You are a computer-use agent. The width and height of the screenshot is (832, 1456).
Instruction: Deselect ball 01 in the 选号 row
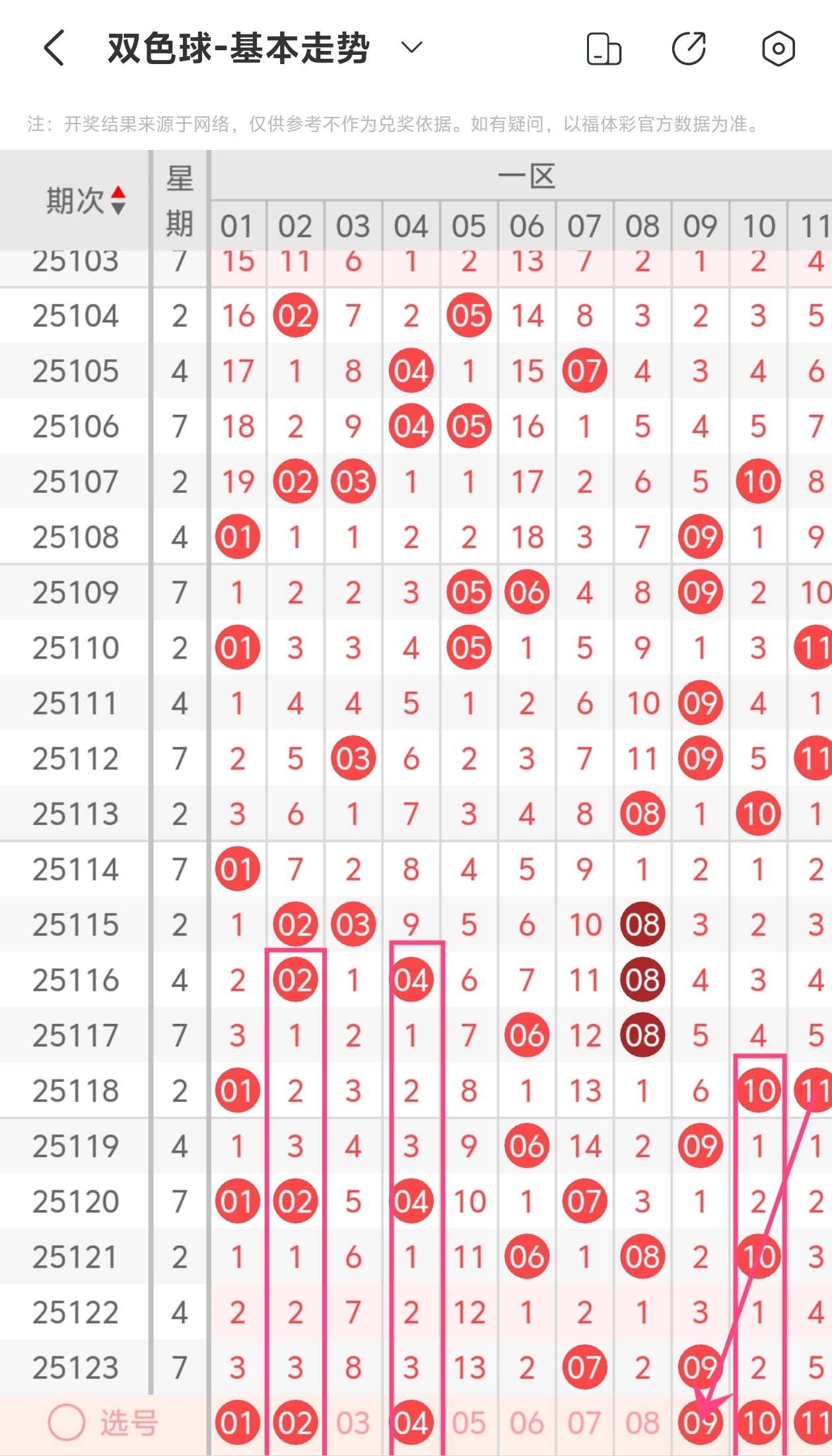click(x=237, y=1422)
